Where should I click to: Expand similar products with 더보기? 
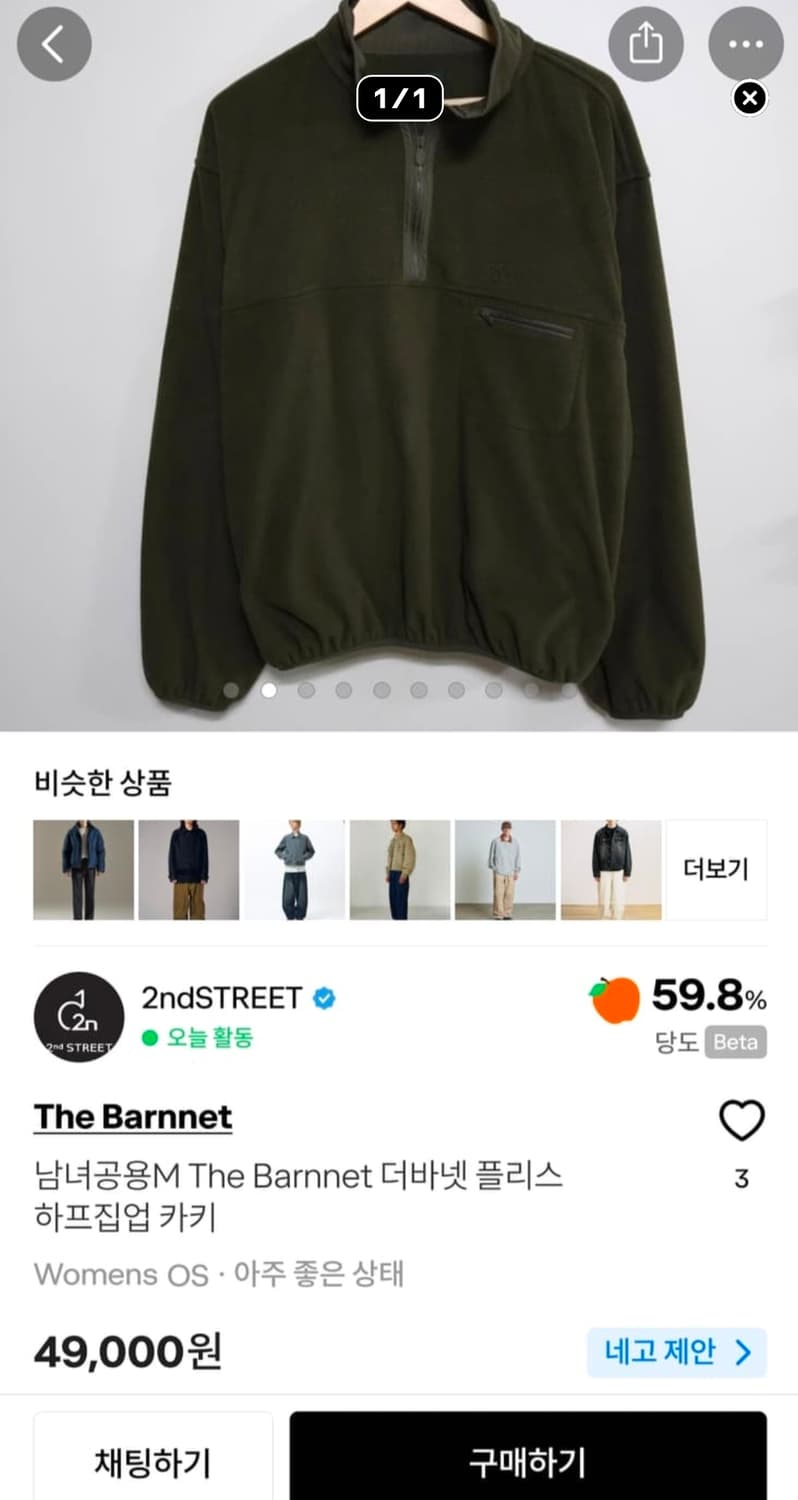point(717,868)
